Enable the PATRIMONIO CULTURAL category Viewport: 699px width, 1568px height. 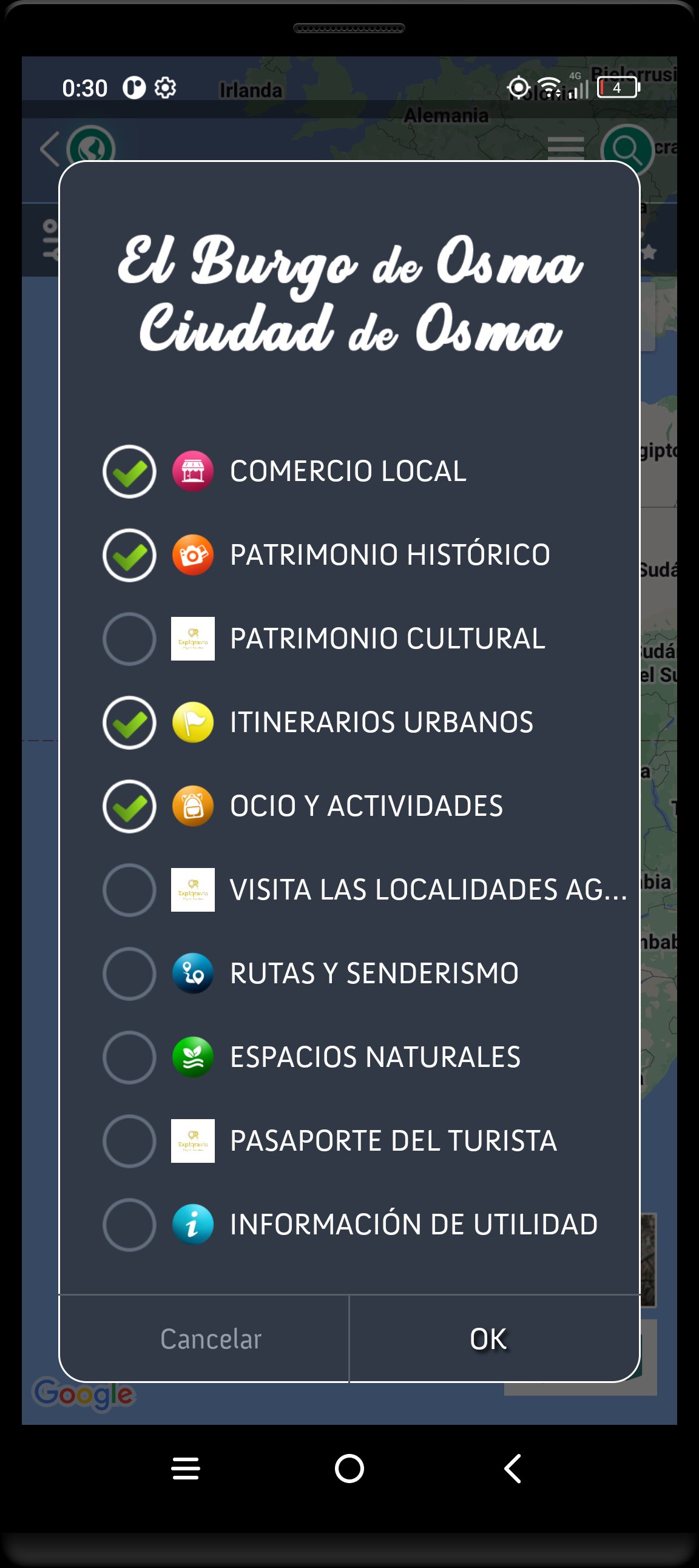pos(129,639)
